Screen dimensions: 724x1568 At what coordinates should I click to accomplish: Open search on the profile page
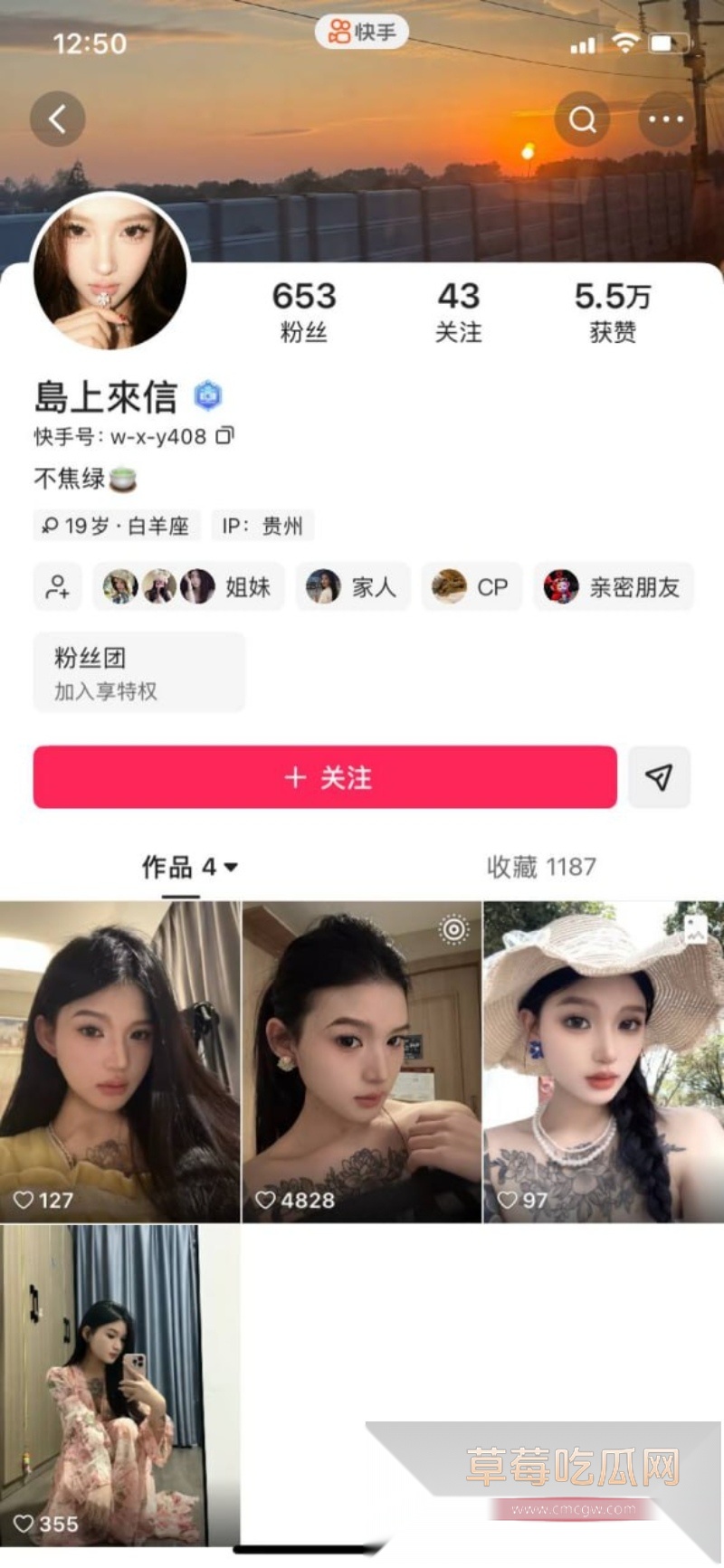(x=582, y=119)
